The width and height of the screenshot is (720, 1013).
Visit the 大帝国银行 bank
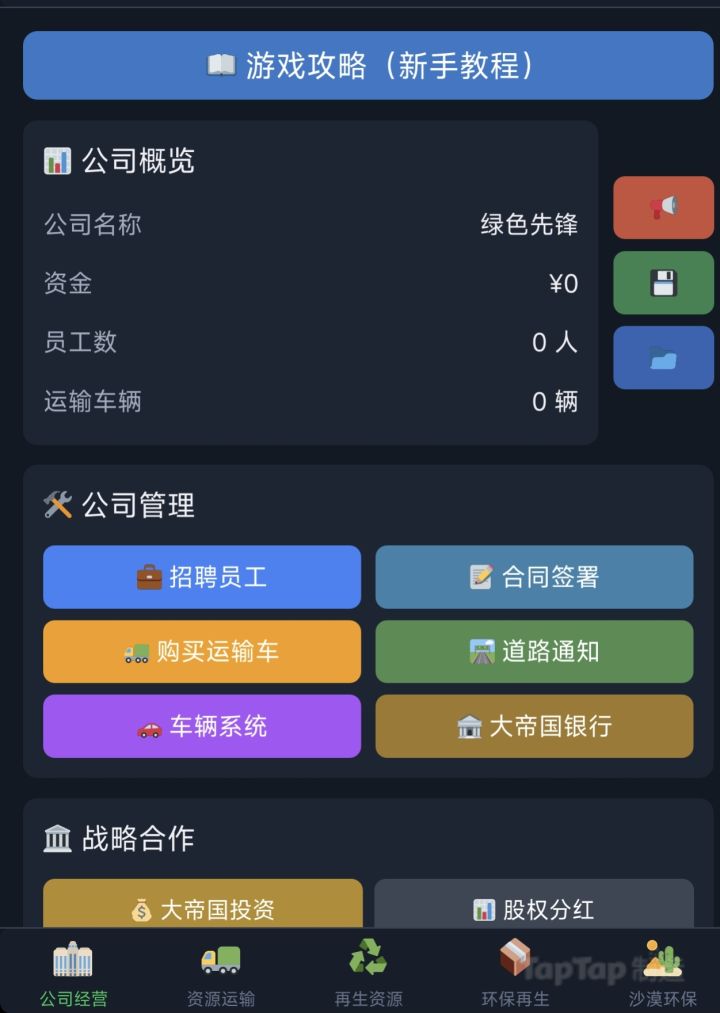click(533, 727)
